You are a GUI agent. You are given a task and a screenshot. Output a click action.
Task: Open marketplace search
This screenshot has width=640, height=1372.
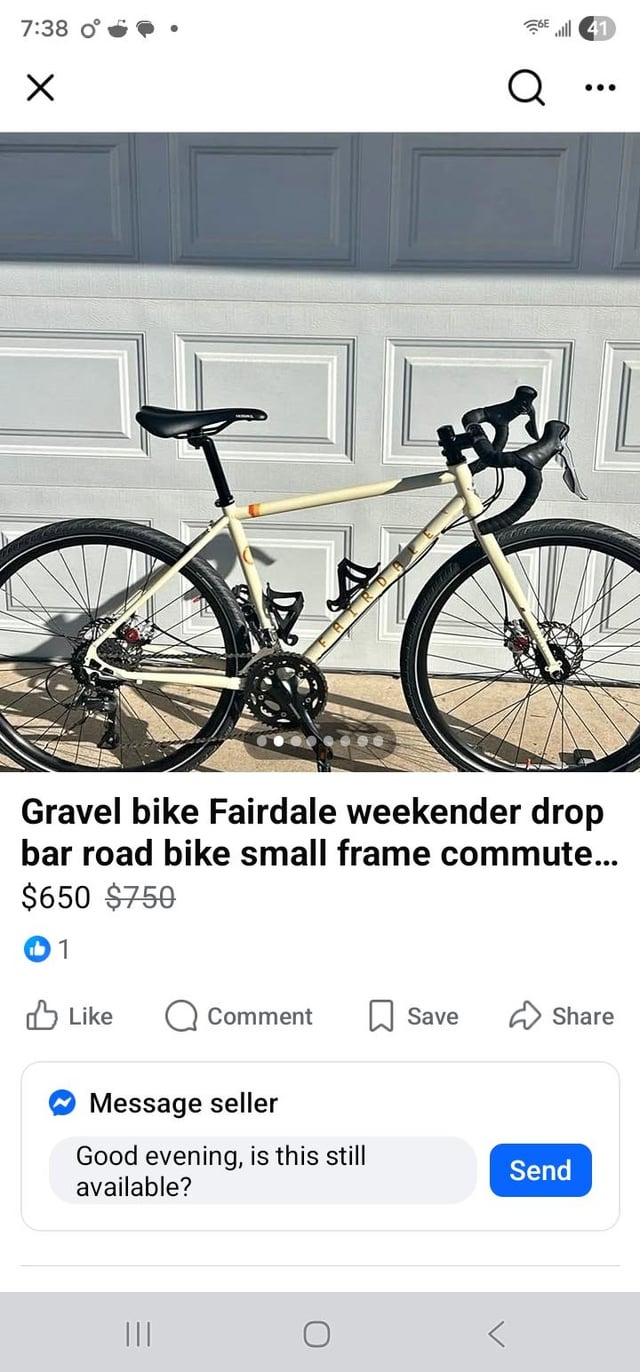(x=526, y=90)
